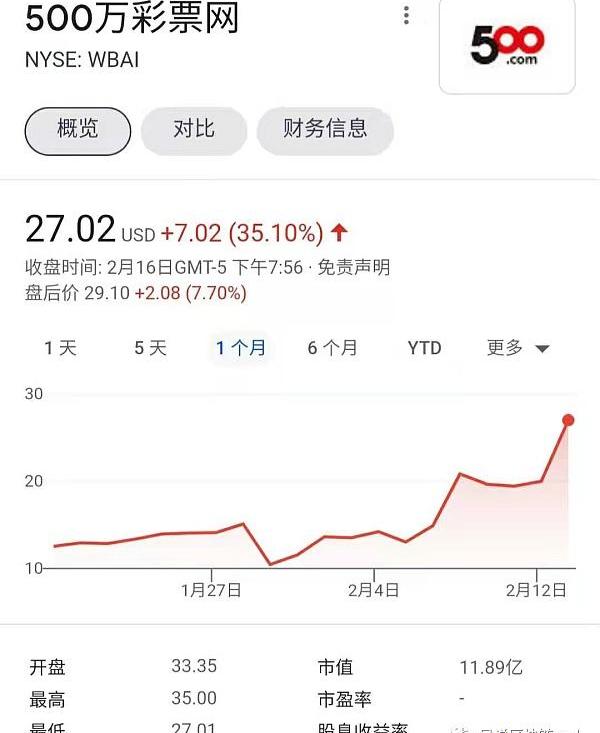This screenshot has height=733, width=600.
Task: Open the 免责声明 link
Action: [354, 267]
